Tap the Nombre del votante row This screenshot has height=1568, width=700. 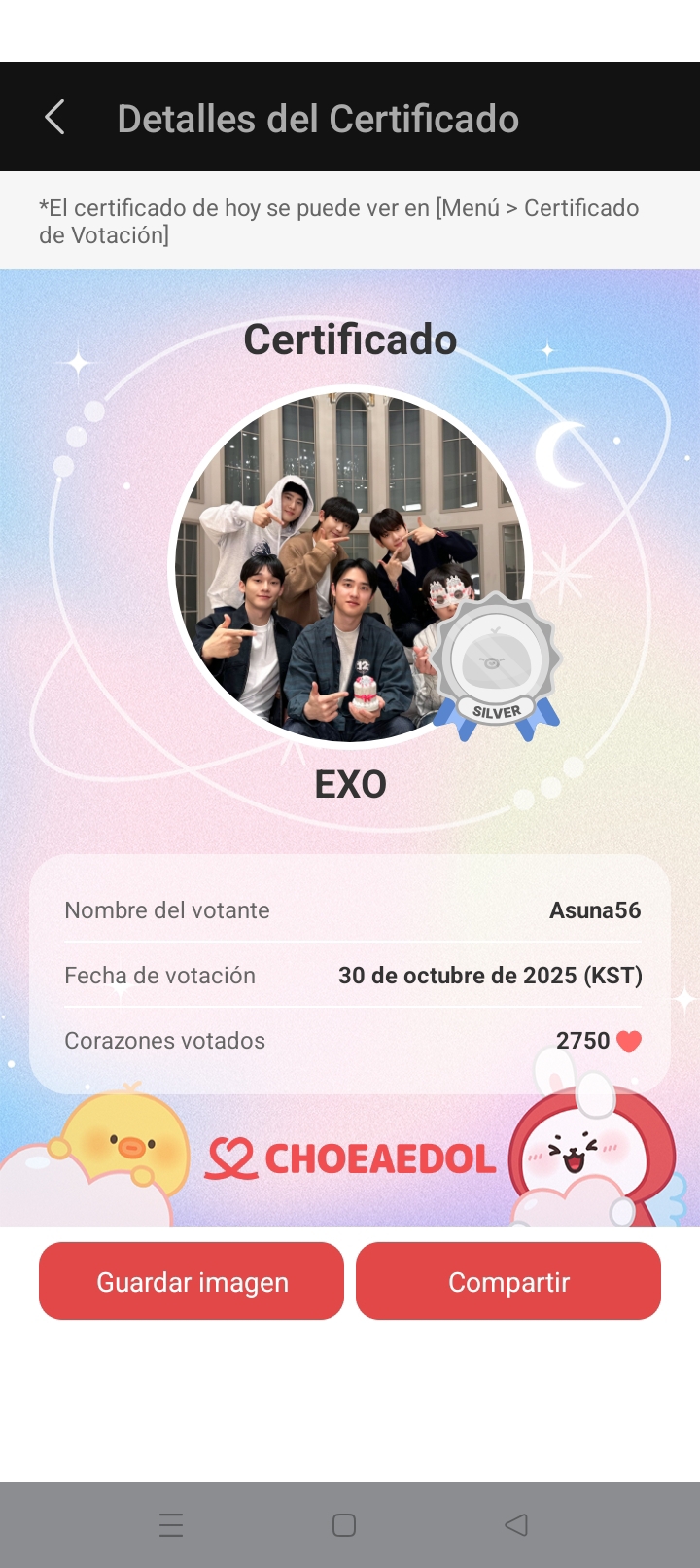(x=166, y=910)
